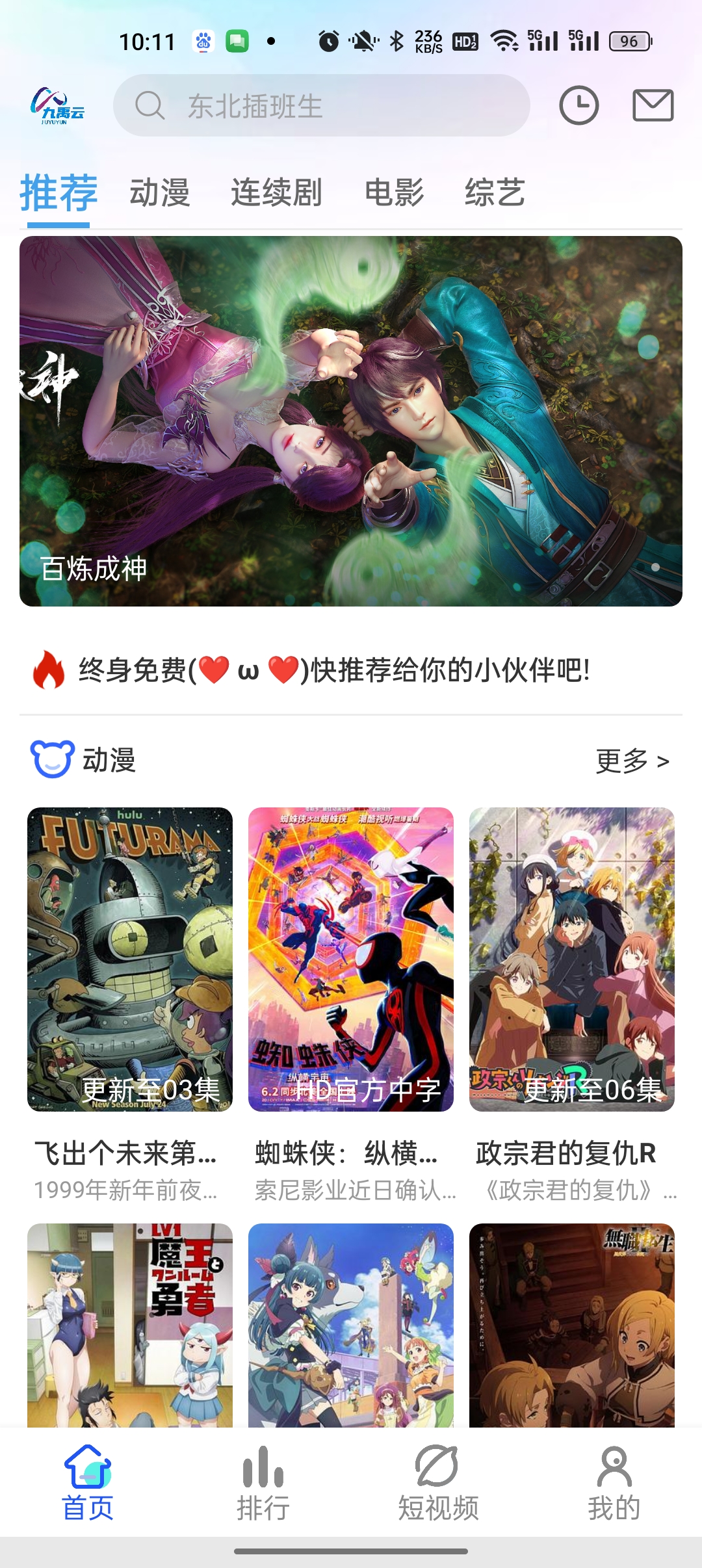Switch to the 动漫 tab
The image size is (702, 1568).
pos(158,192)
